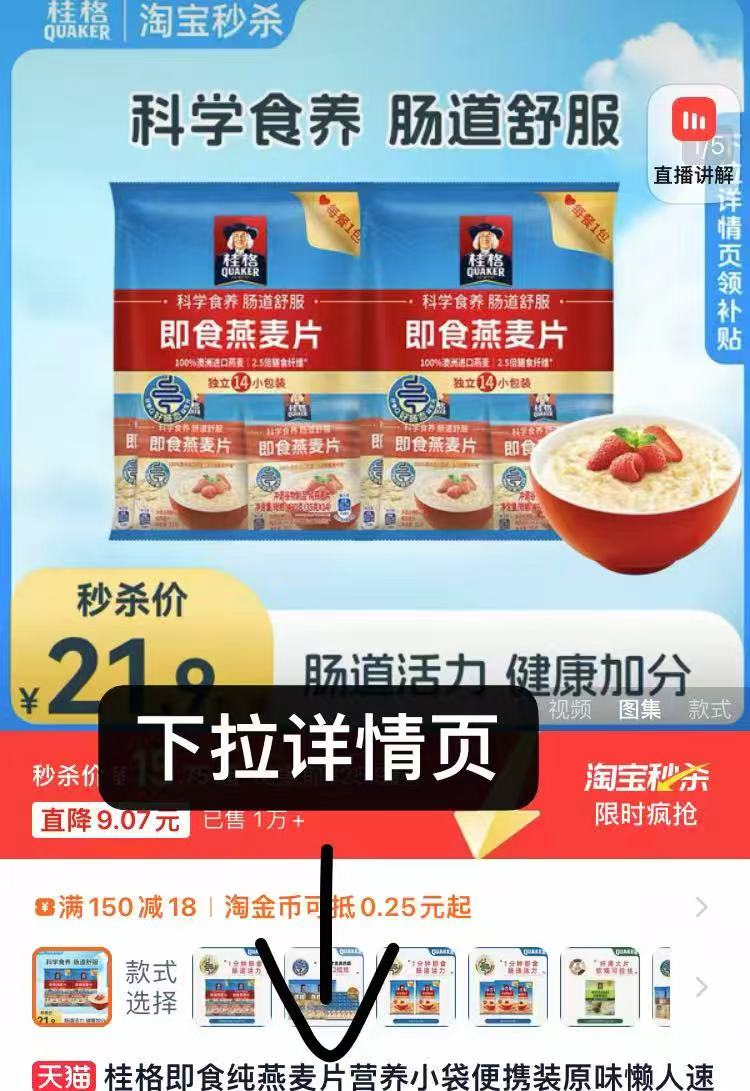The height and width of the screenshot is (1091, 750).
Task: Switch to the 视频 tab
Action: (x=570, y=709)
